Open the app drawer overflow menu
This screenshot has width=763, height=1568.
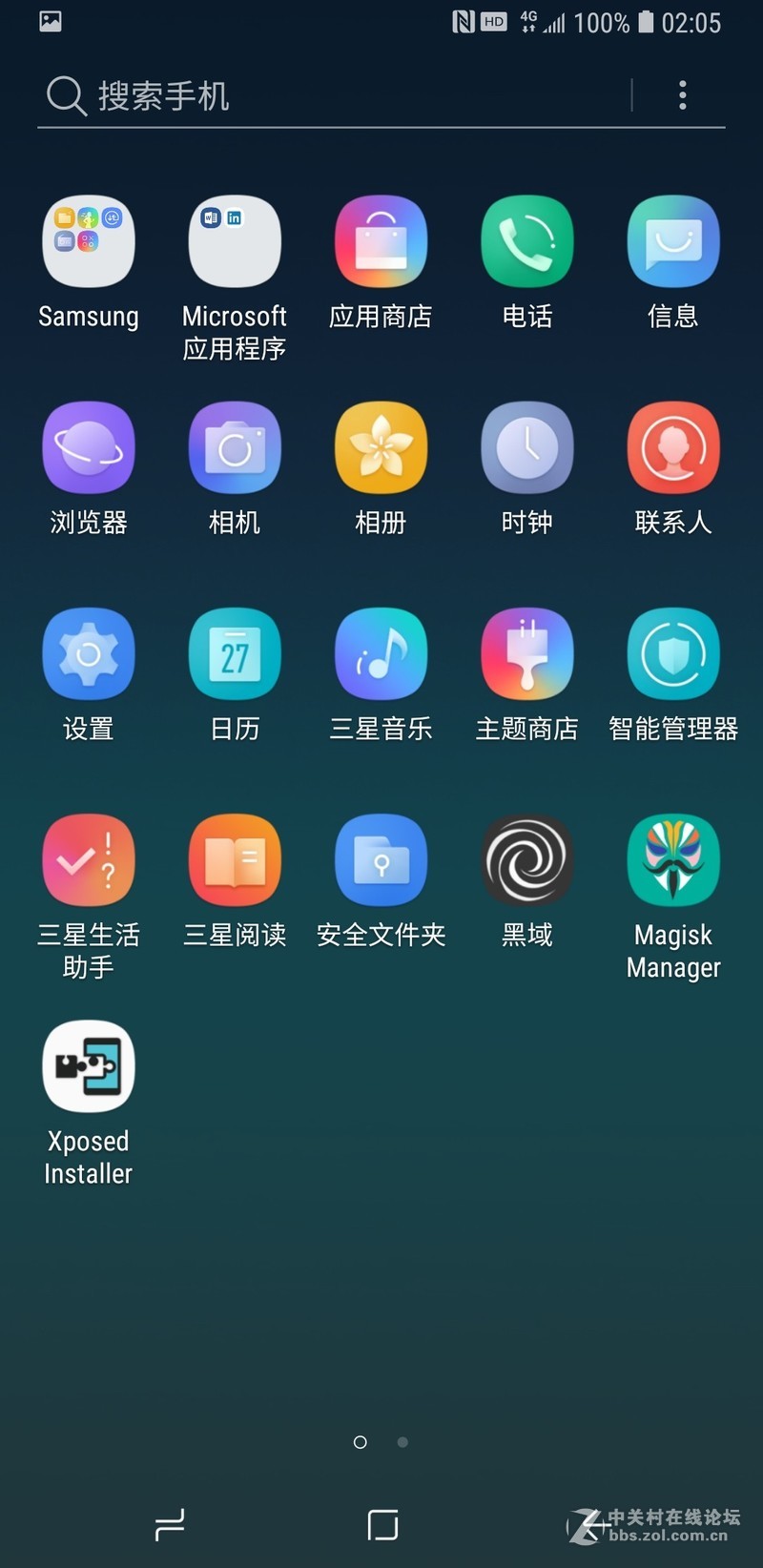(x=683, y=94)
